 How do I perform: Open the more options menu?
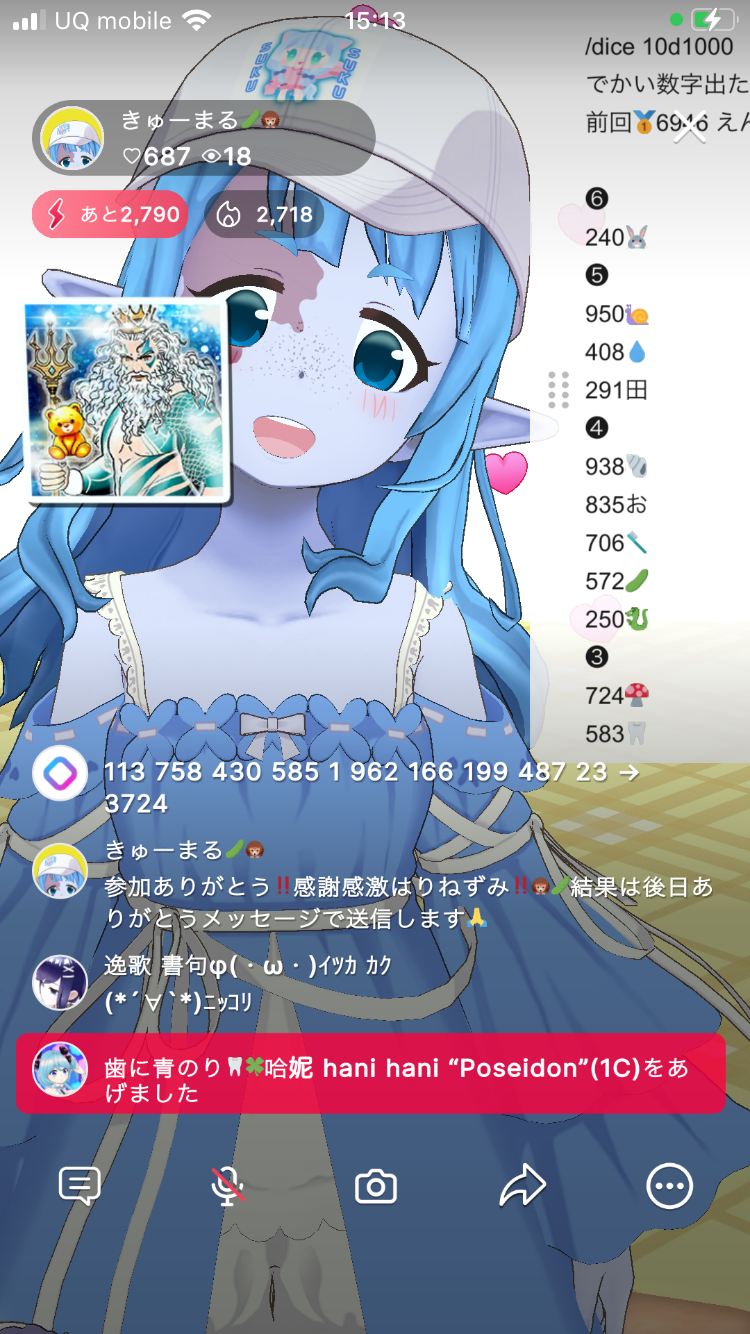click(x=669, y=1186)
